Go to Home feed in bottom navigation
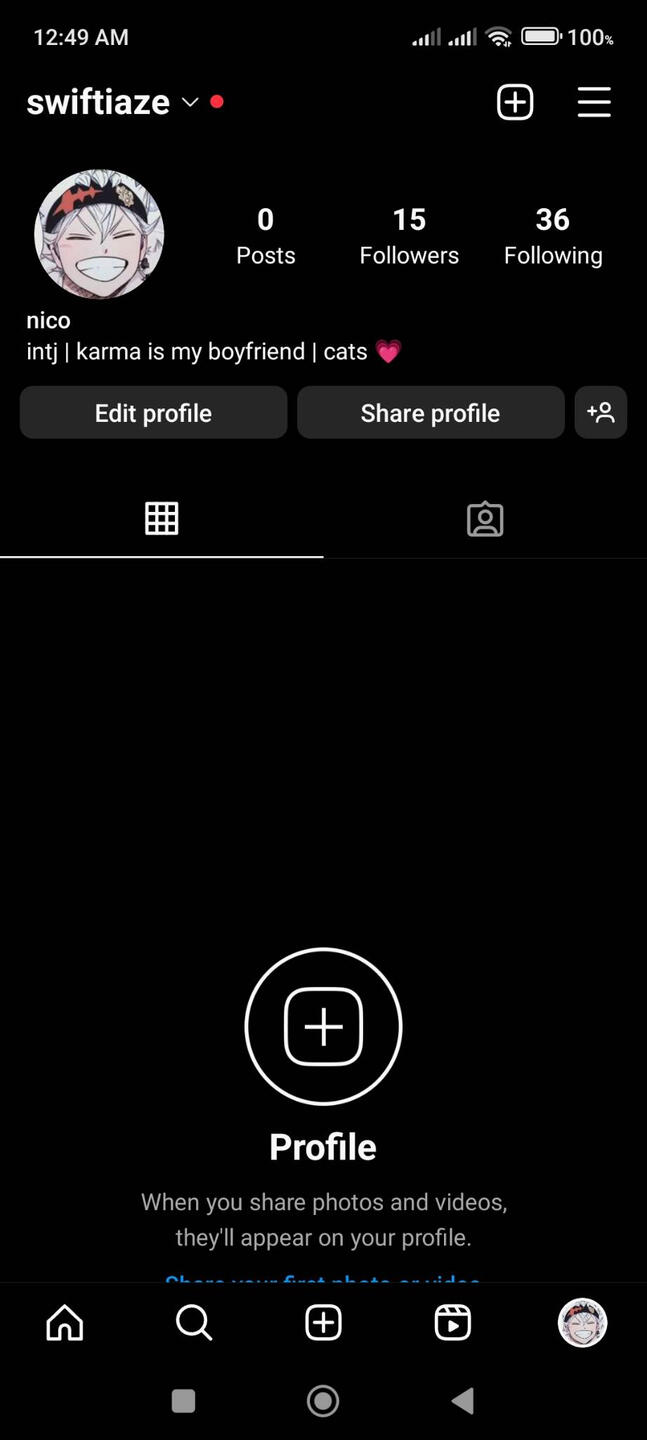 [x=65, y=1323]
